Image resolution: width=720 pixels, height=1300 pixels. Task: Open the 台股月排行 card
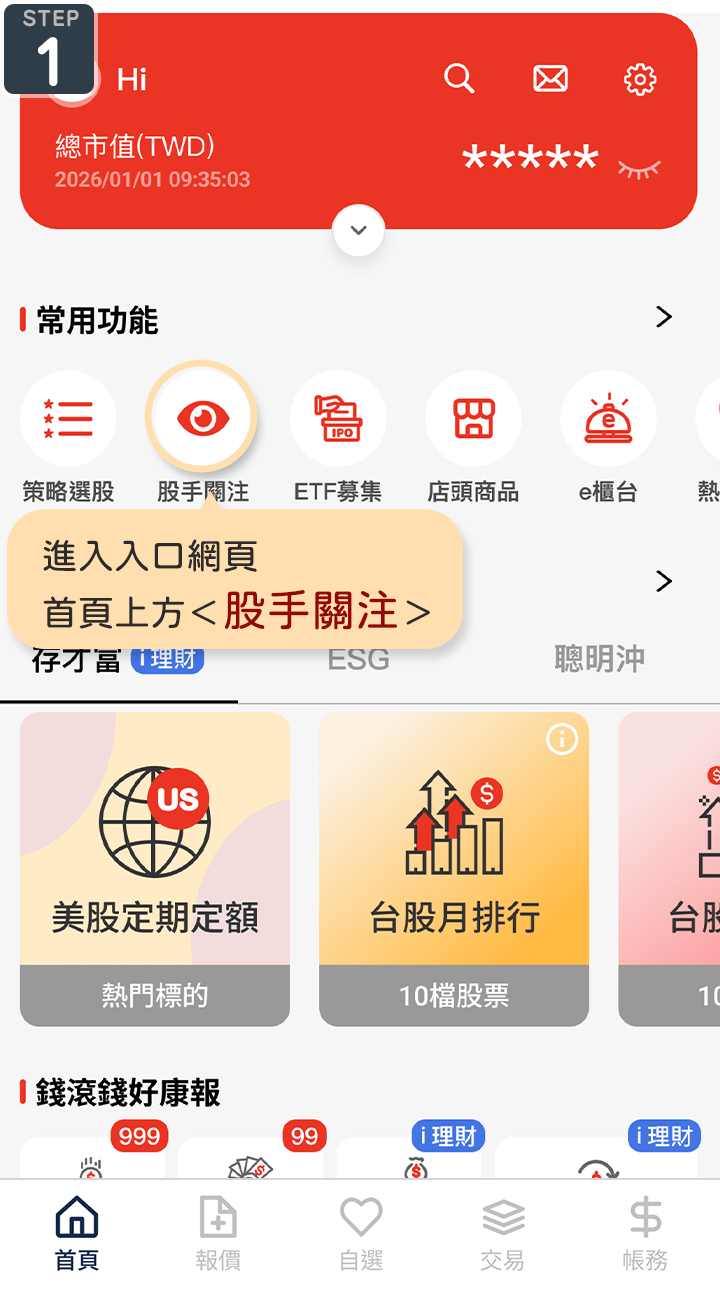pyautogui.click(x=454, y=868)
